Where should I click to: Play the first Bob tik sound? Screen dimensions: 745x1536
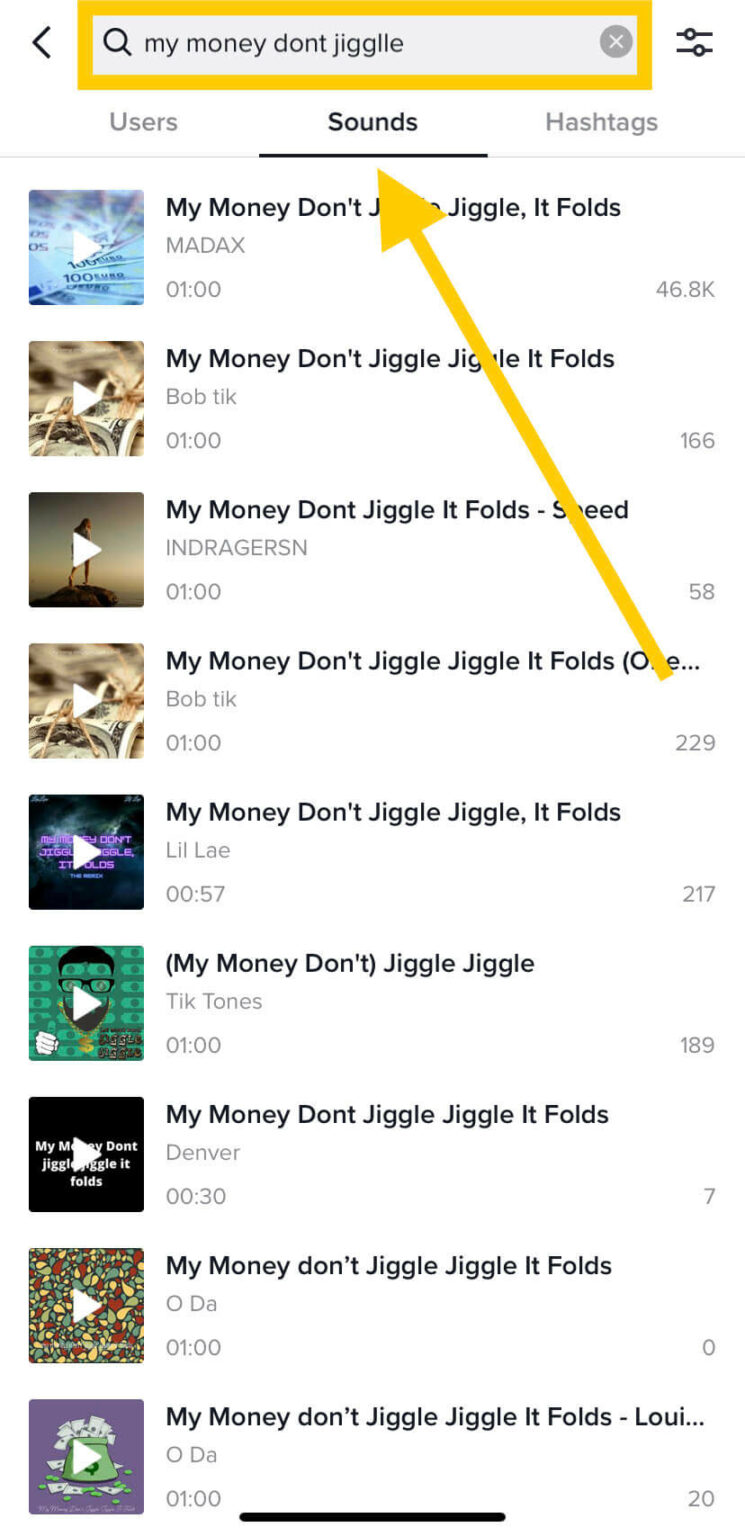[85, 398]
